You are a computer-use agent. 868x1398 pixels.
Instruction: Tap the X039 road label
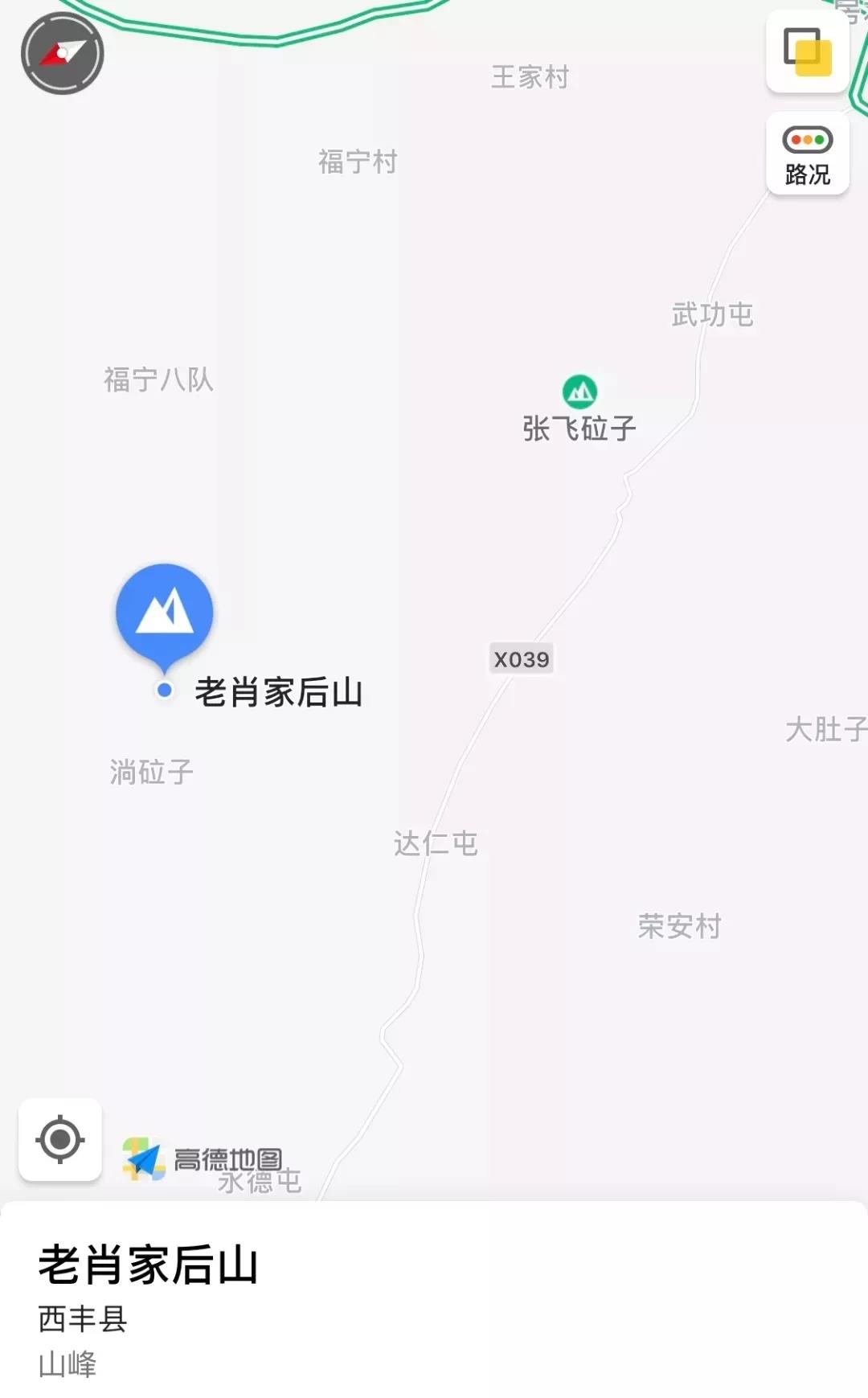pos(522,658)
